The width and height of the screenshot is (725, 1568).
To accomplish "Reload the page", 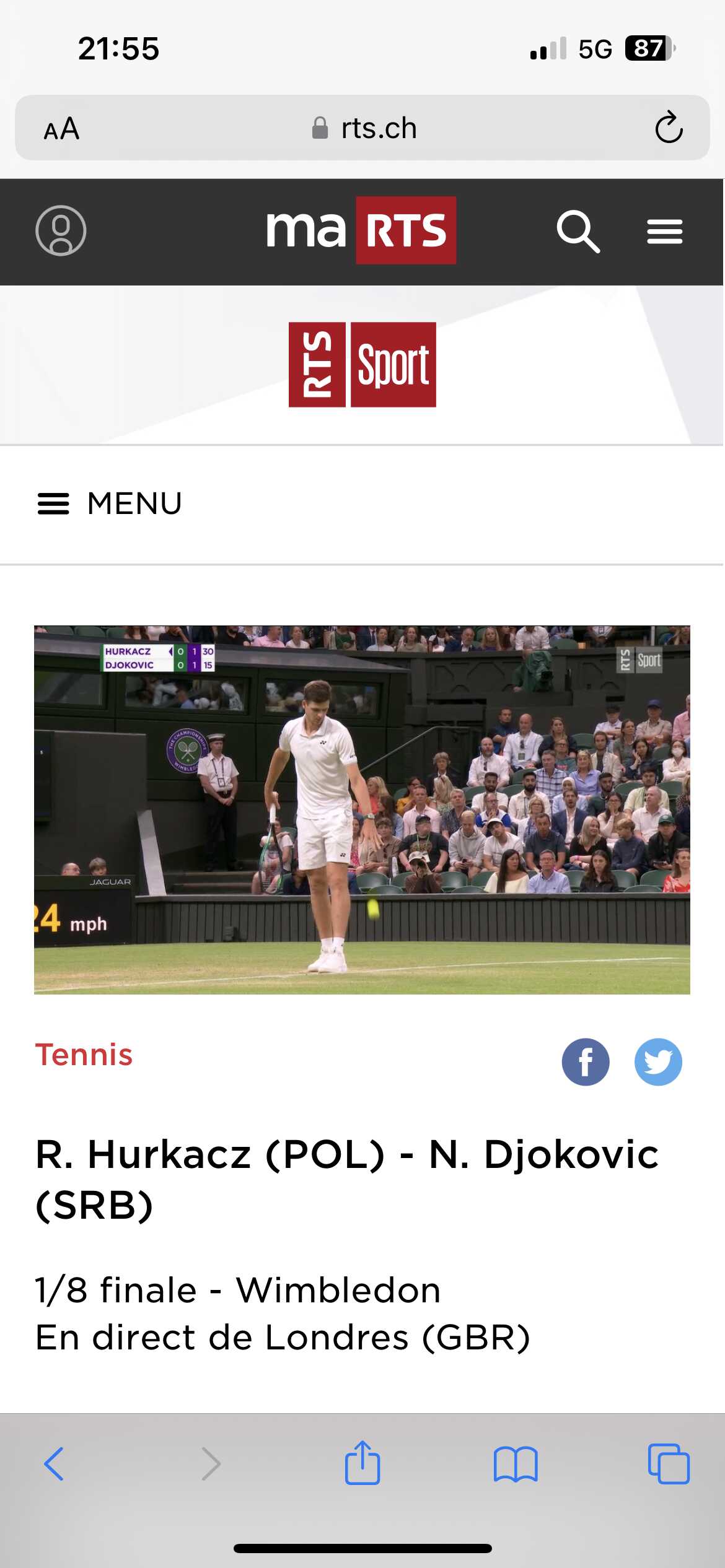I will tap(669, 128).
